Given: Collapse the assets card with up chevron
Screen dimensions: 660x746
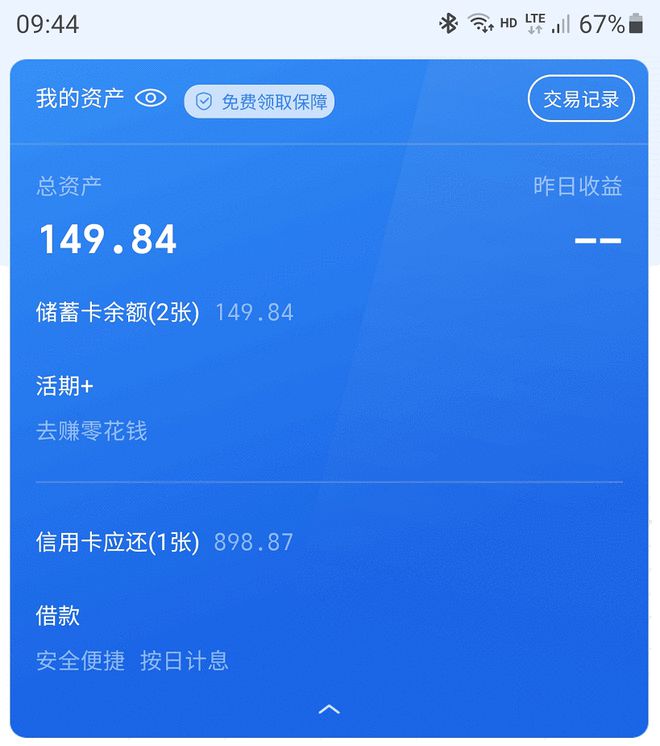Looking at the screenshot, I should [x=329, y=709].
